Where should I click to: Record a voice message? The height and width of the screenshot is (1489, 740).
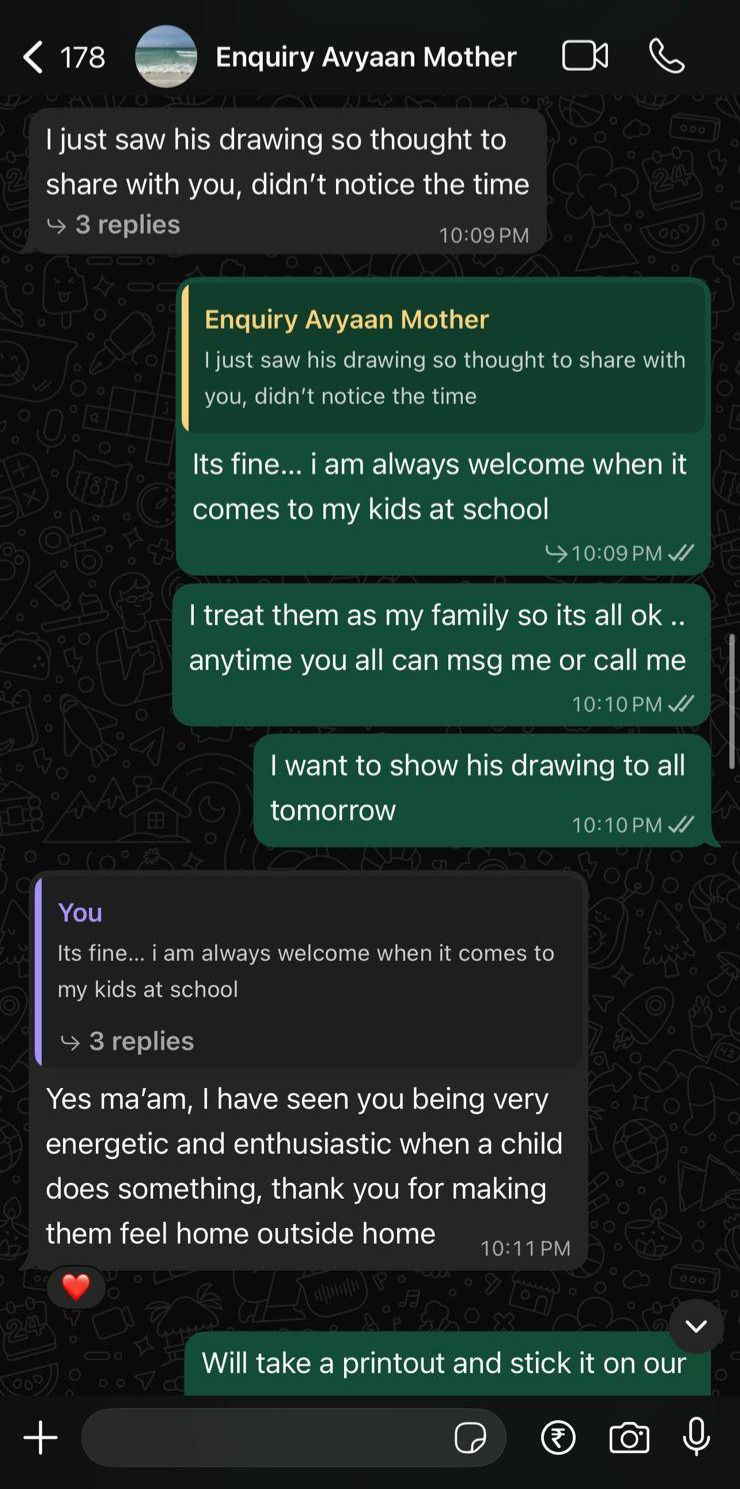697,1438
